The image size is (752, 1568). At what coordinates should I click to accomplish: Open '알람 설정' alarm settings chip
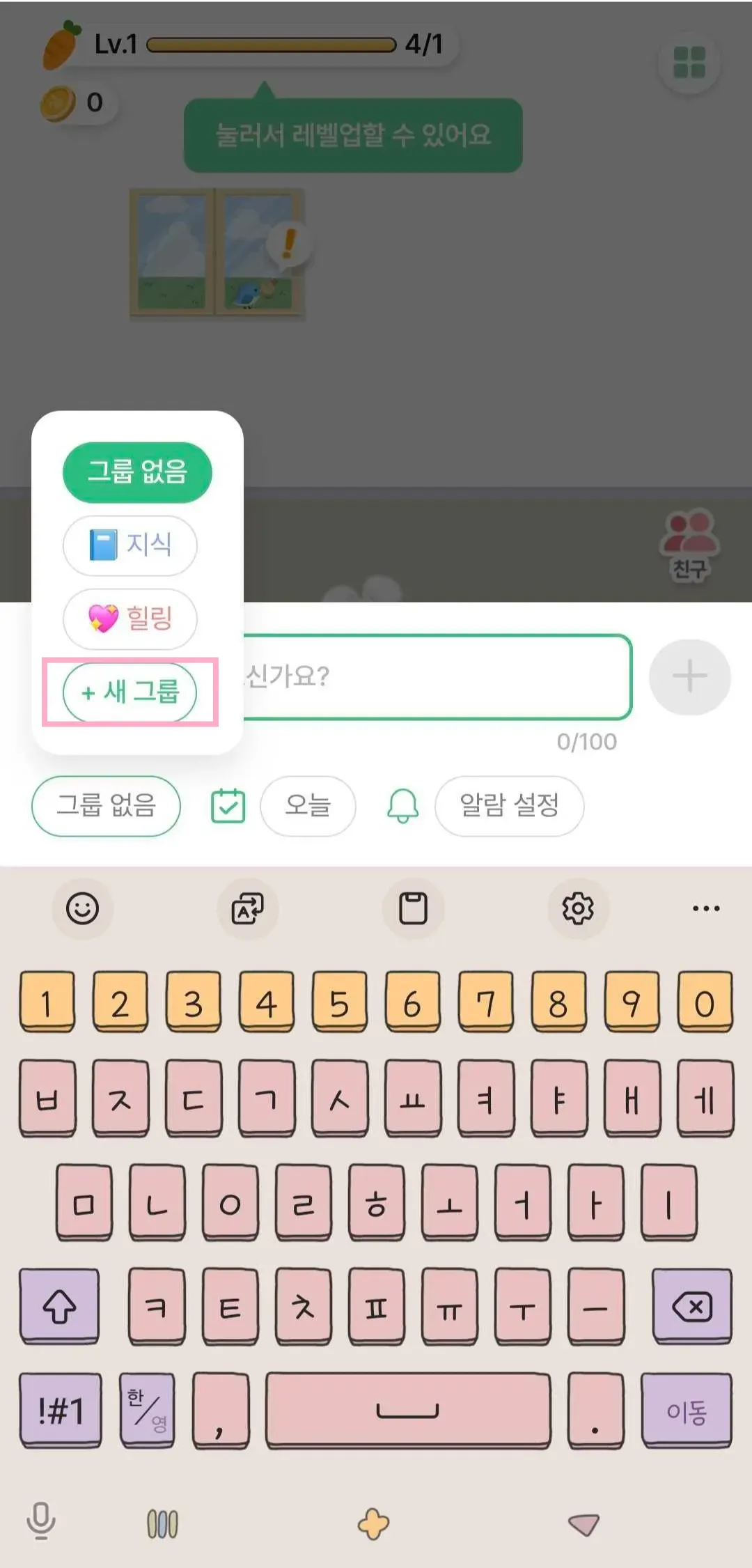point(509,806)
